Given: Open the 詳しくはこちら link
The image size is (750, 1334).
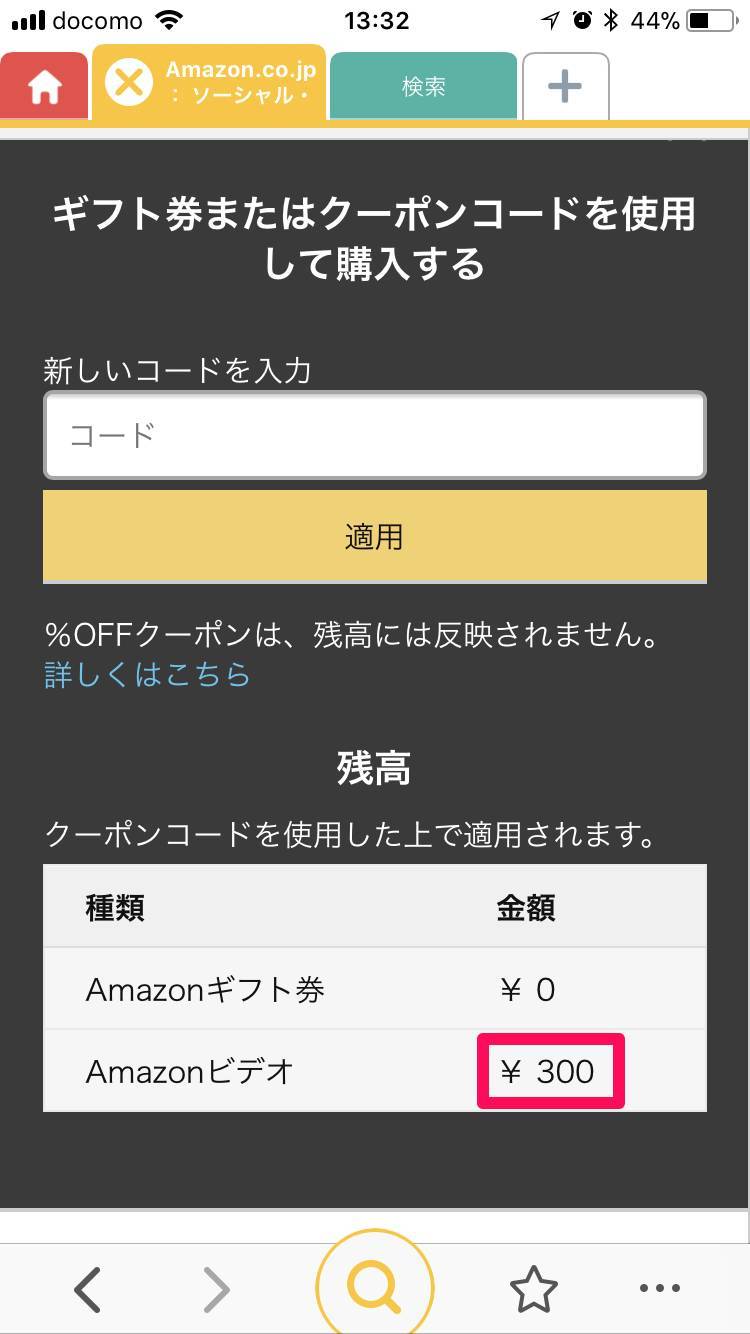Looking at the screenshot, I should tap(147, 675).
